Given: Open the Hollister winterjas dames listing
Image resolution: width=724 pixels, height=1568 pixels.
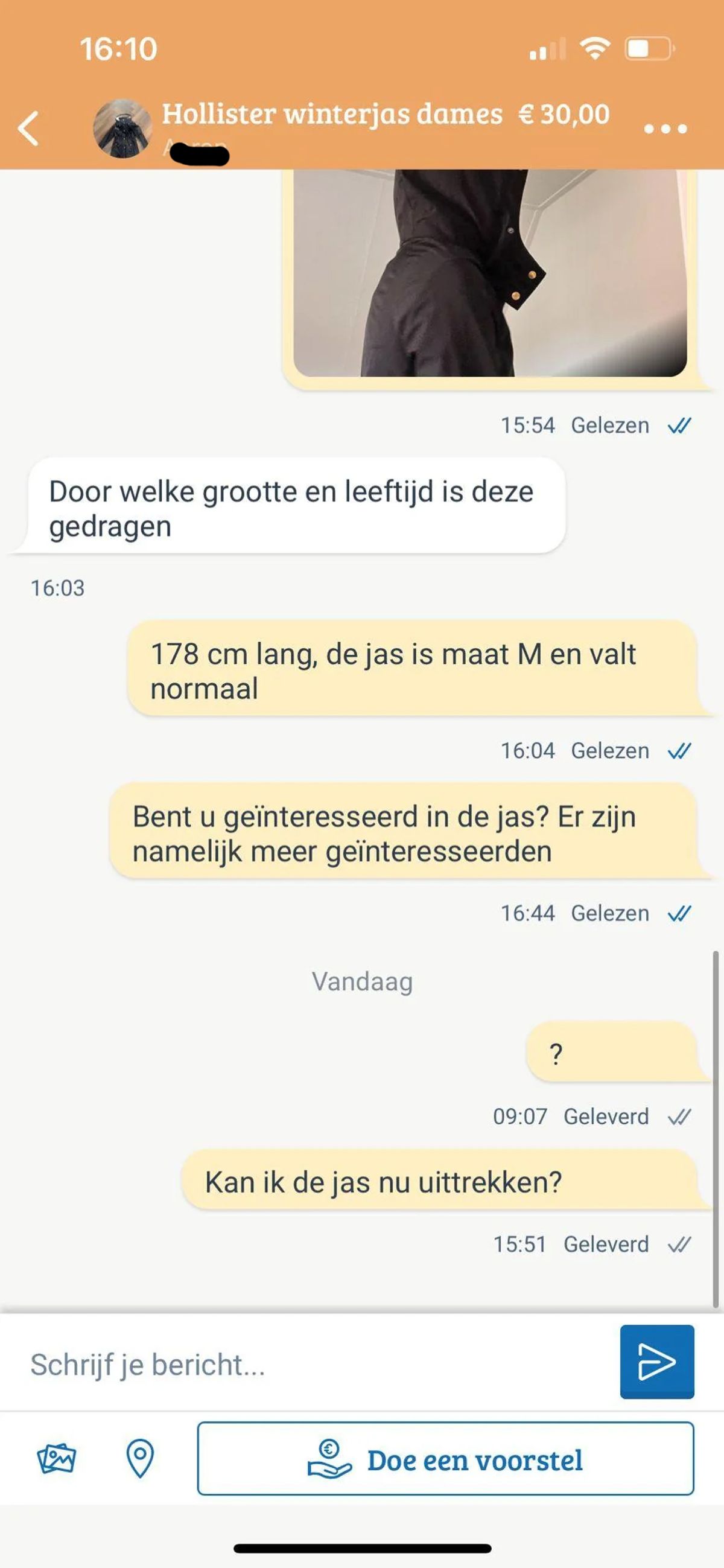Looking at the screenshot, I should click(332, 114).
